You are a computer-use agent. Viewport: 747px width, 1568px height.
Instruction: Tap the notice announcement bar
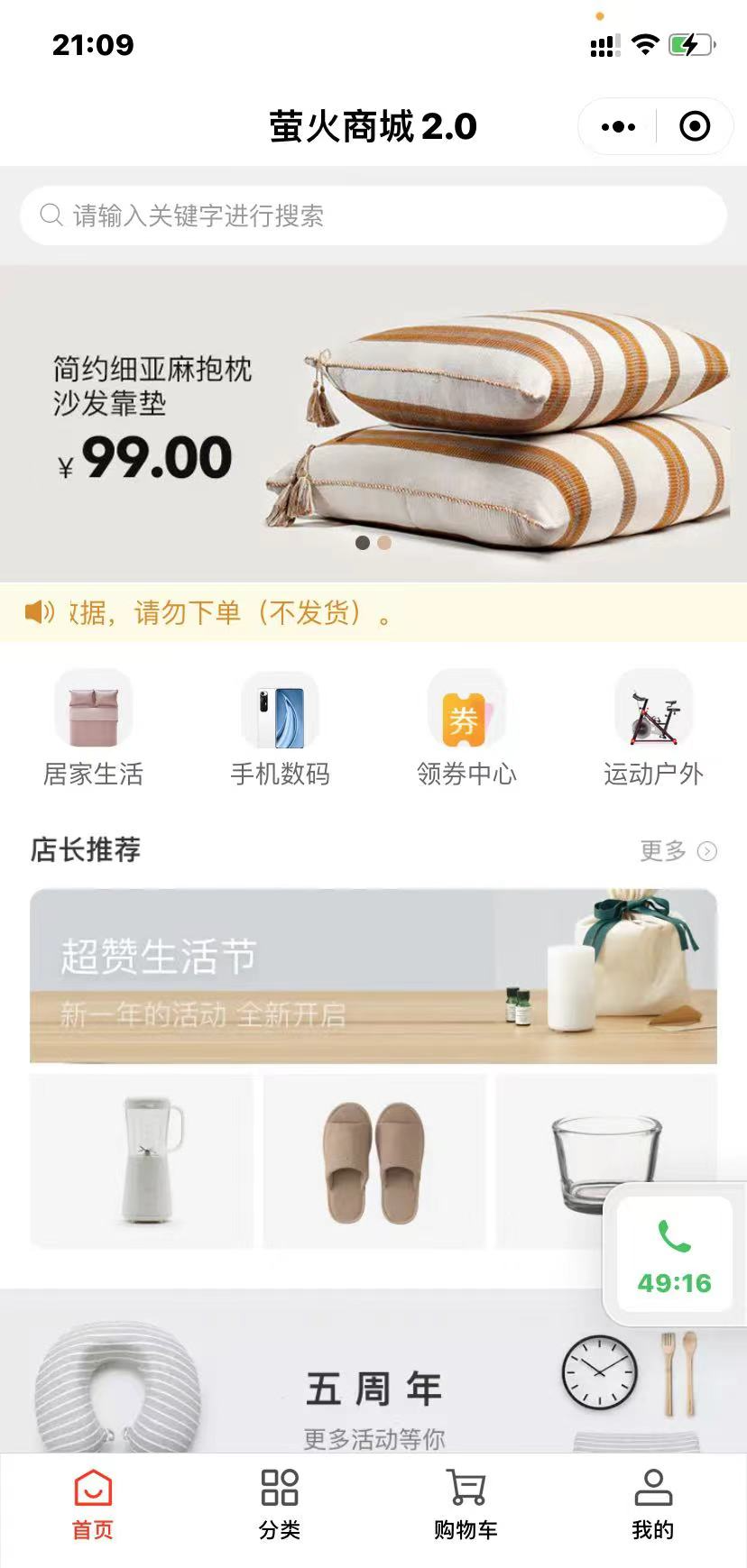(x=373, y=613)
